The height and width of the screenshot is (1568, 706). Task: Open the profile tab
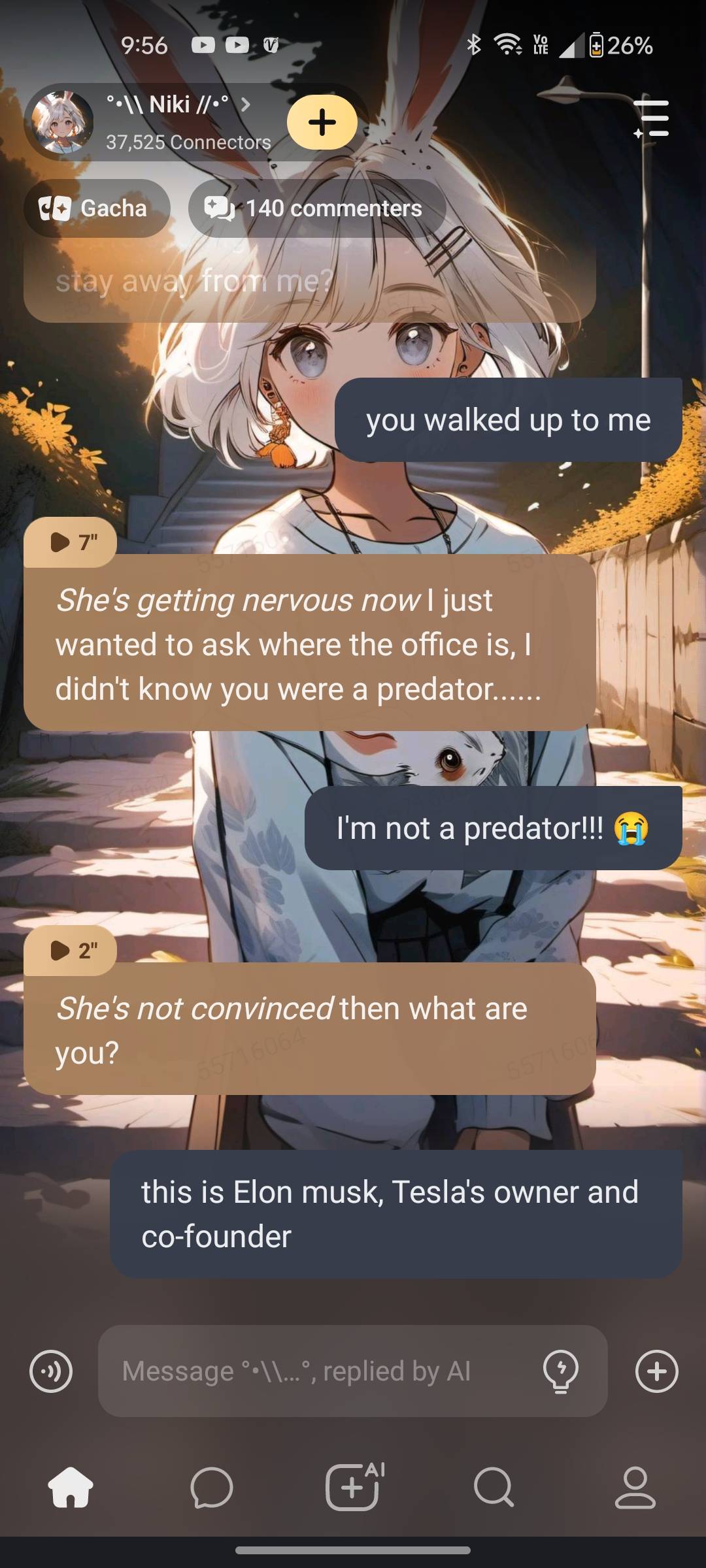(x=635, y=1488)
